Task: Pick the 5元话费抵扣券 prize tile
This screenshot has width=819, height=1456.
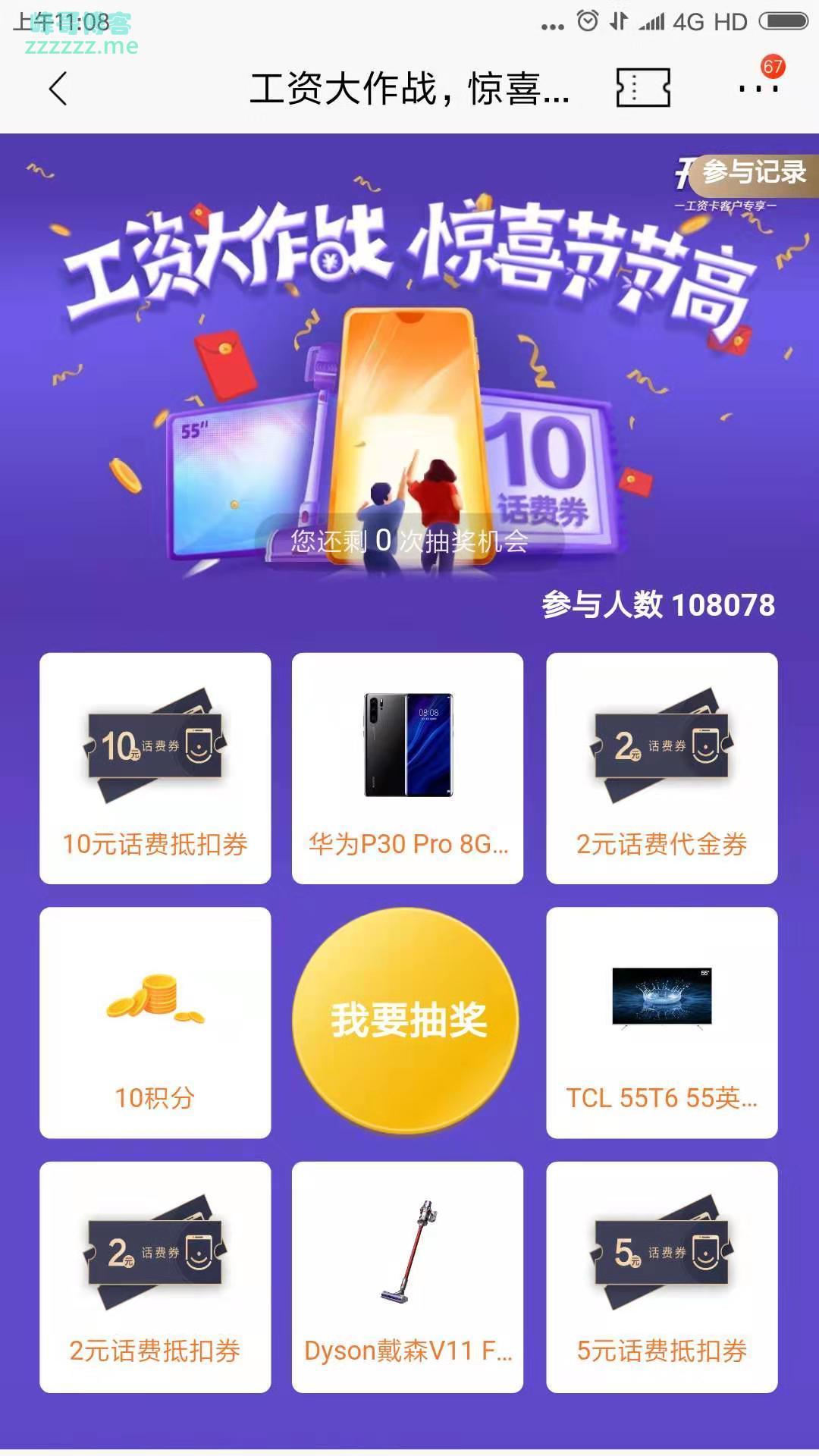Action: point(661,1276)
